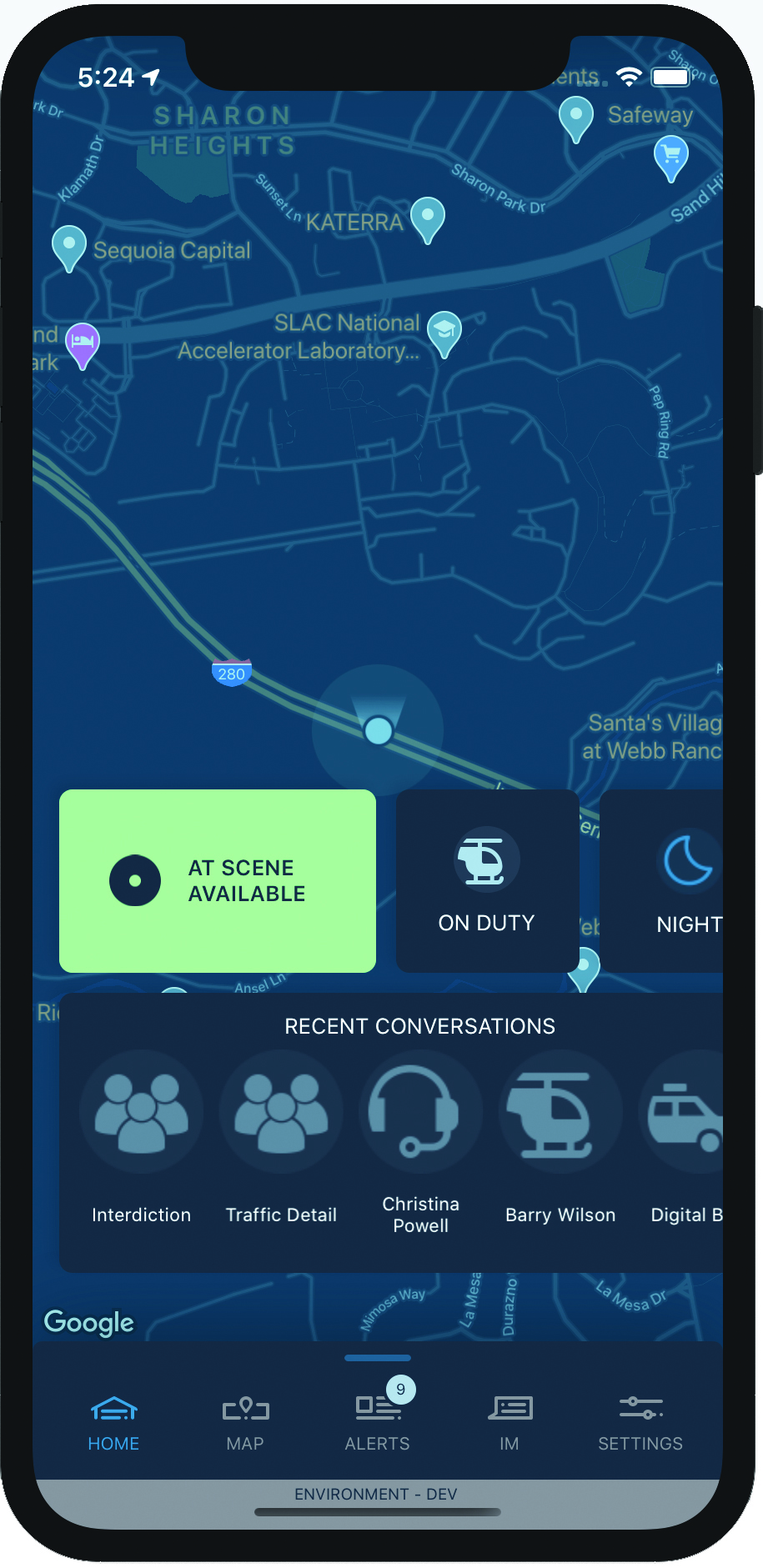Open conversation with Christina Powell
This screenshot has height=1568, width=763.
point(420,1112)
